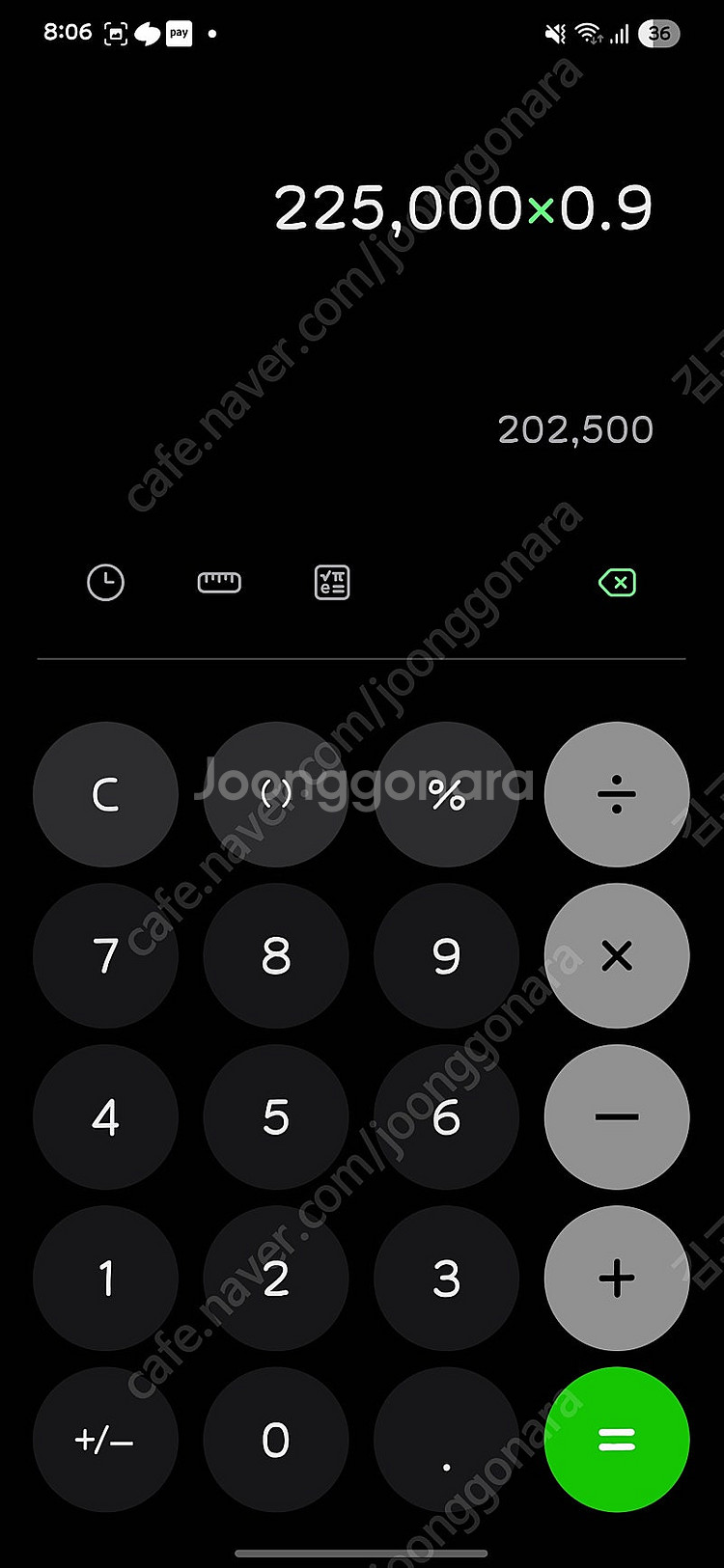Screen dimensions: 724x1568
Task: Enter the digit 1
Action: click(105, 1278)
